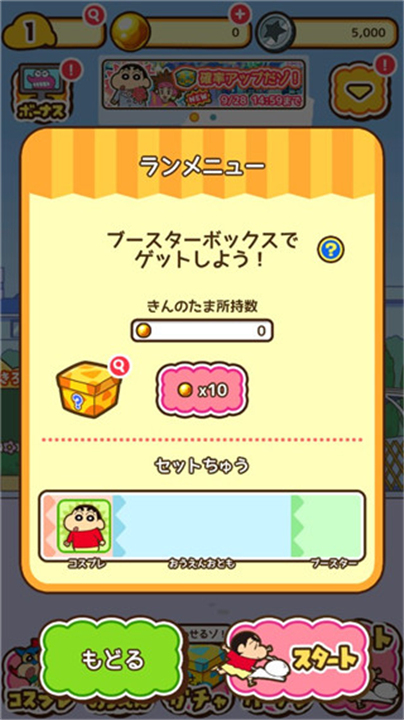Tap the もどる back button
Image resolution: width=404 pixels, height=720 pixels.
click(112, 659)
